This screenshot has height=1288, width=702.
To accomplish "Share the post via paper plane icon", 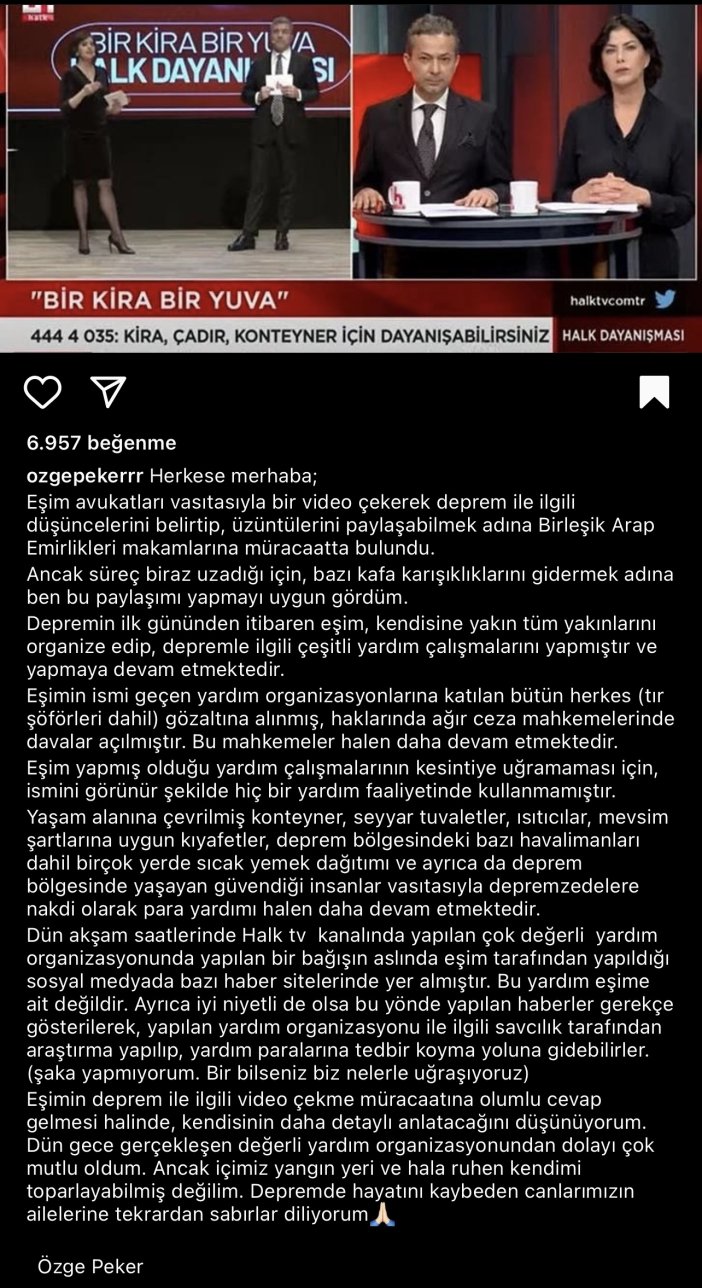I will (x=107, y=392).
